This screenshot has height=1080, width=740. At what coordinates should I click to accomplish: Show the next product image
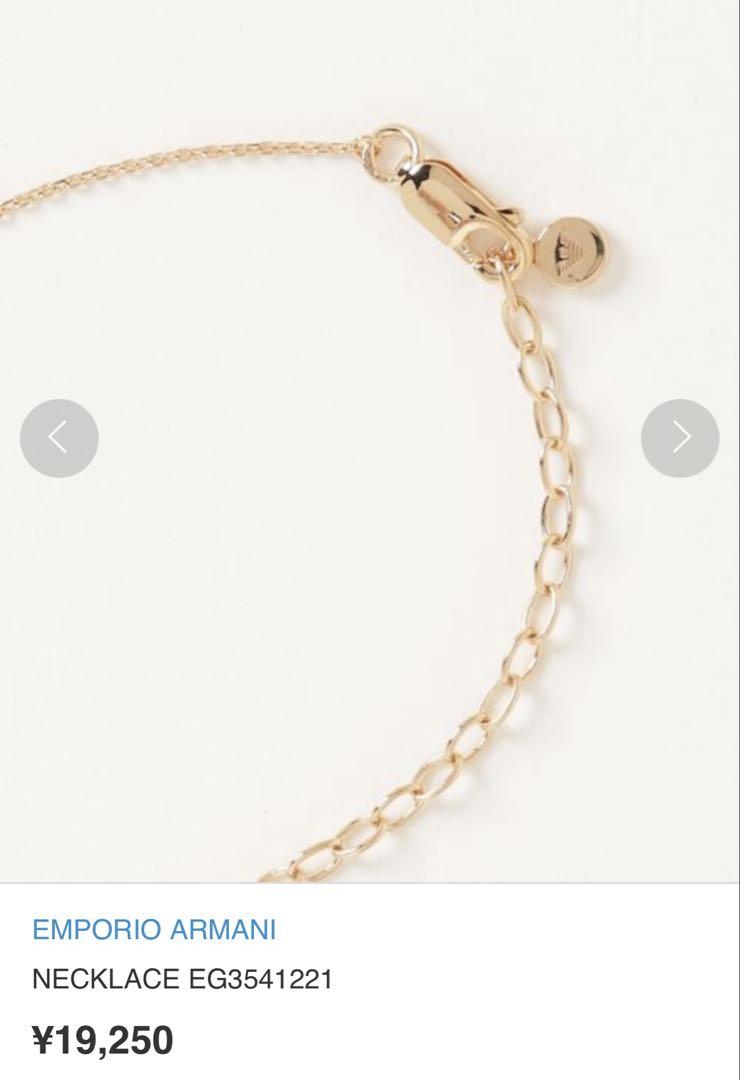(680, 438)
